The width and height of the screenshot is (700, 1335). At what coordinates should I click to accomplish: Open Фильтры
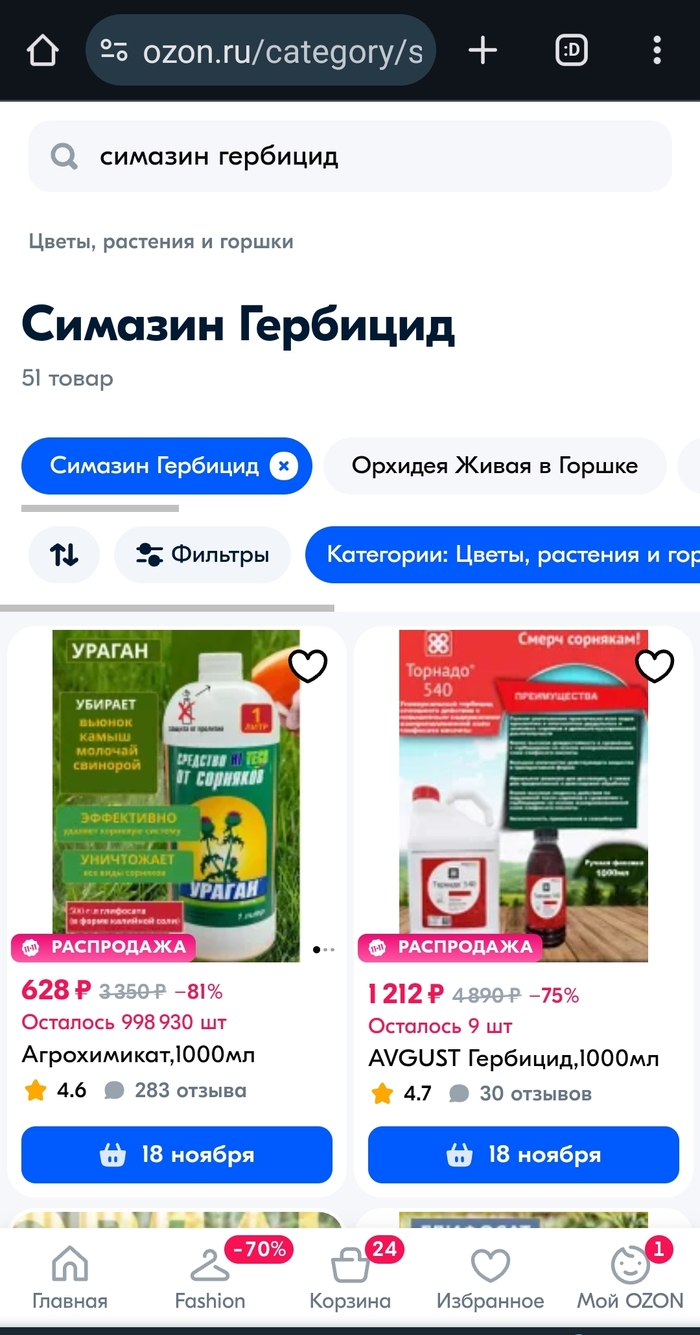click(x=203, y=555)
